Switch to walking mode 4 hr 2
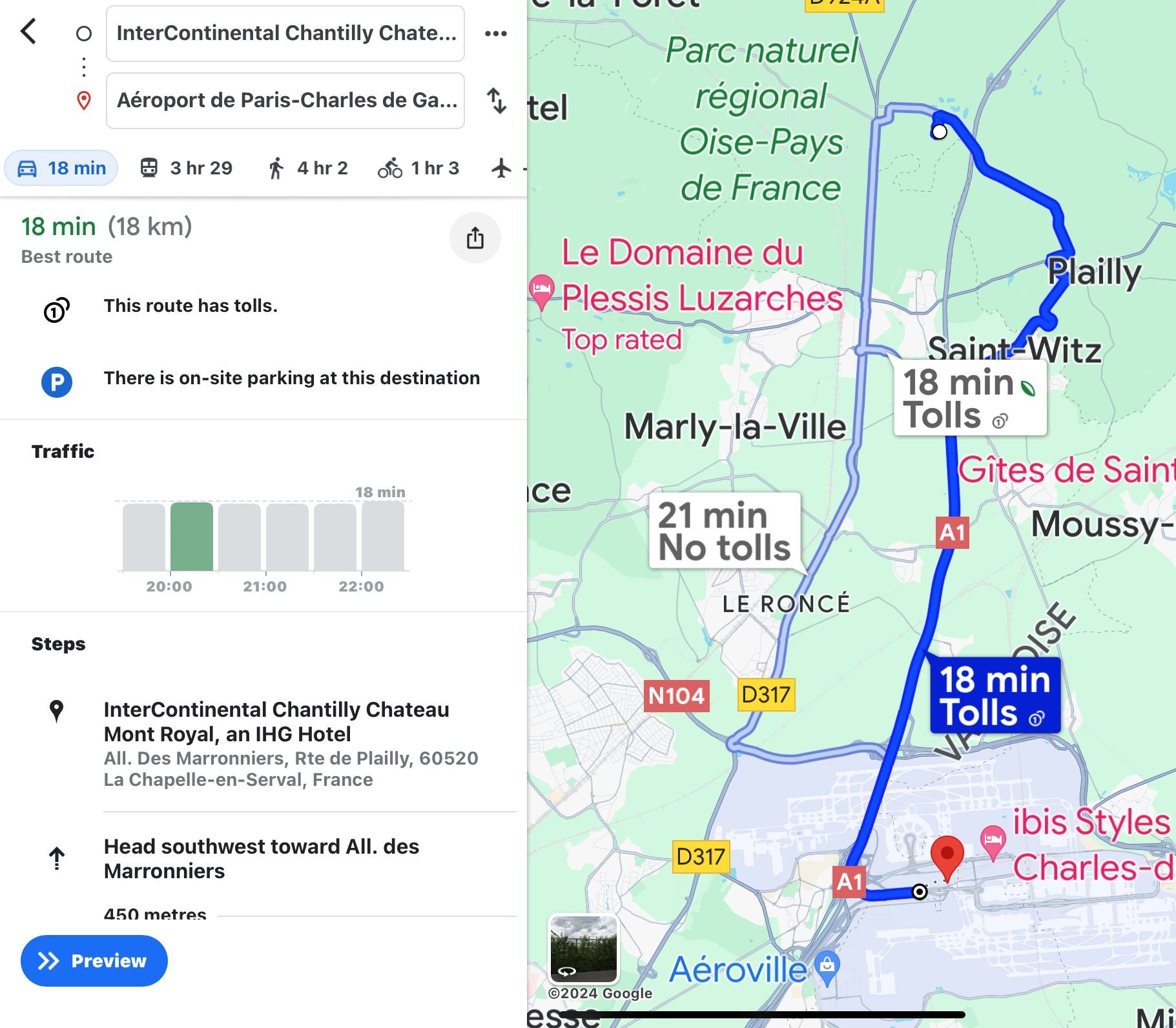The height and width of the screenshot is (1028, 1176). pos(307,168)
